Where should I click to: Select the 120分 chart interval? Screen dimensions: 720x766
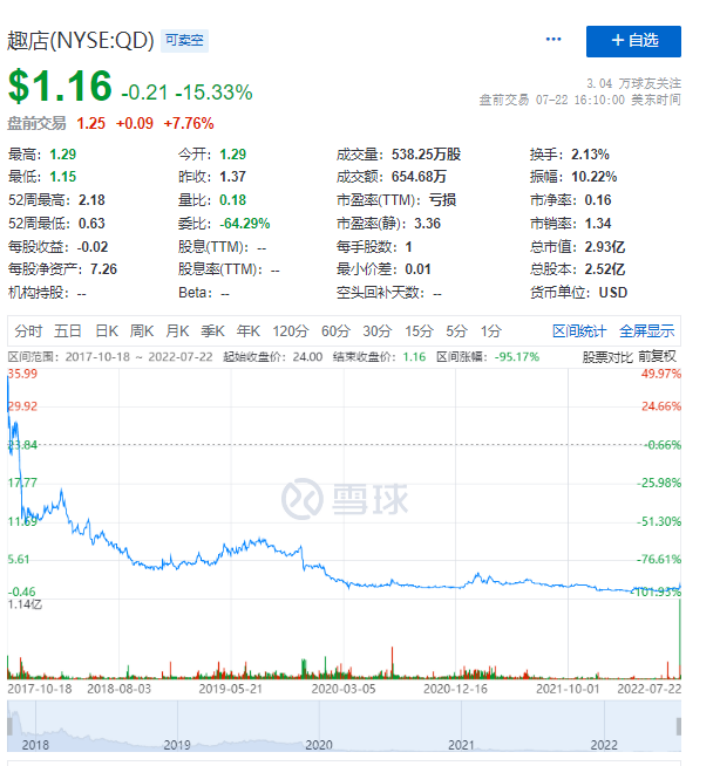[291, 331]
